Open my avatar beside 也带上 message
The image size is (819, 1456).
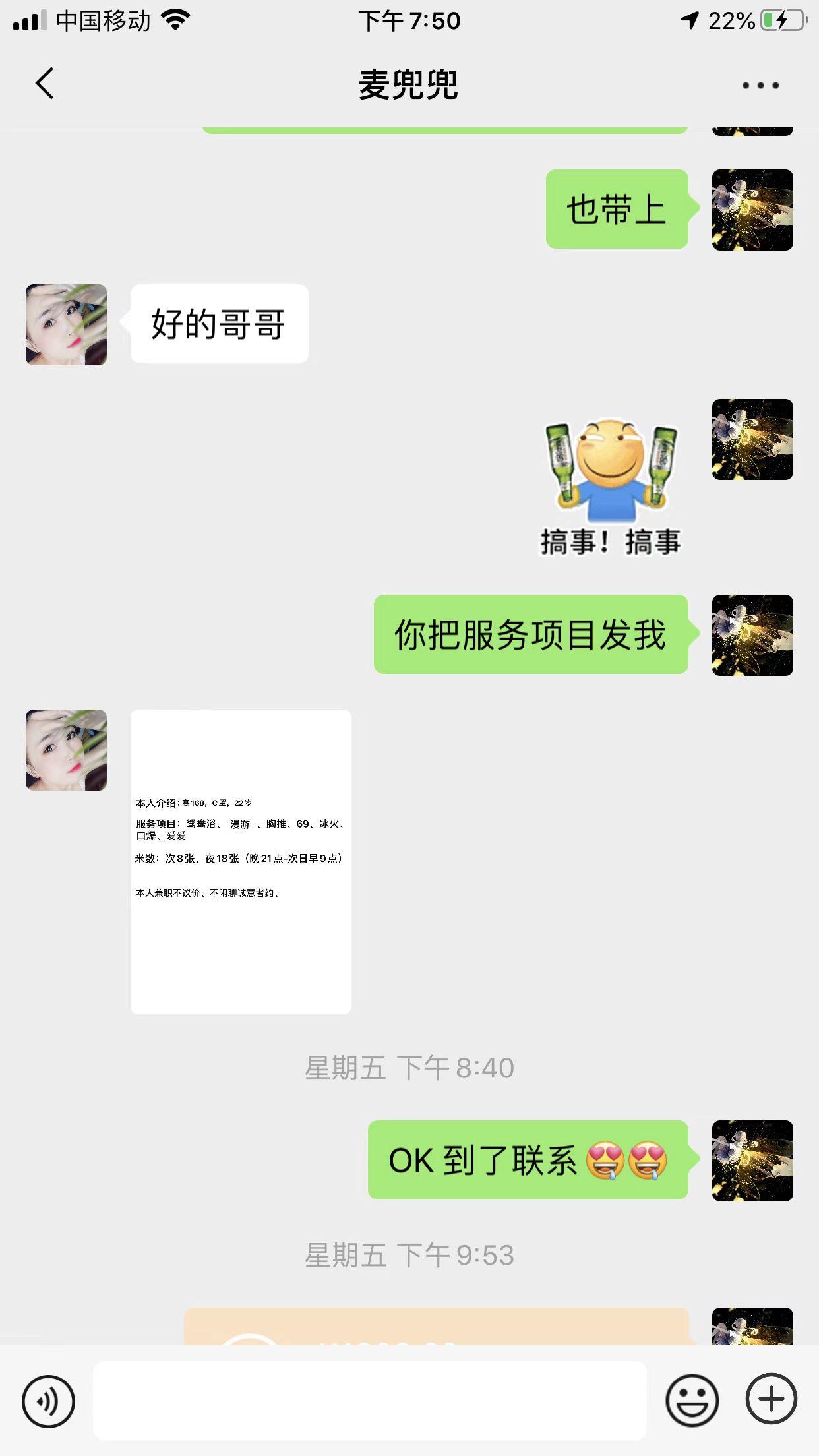point(752,210)
